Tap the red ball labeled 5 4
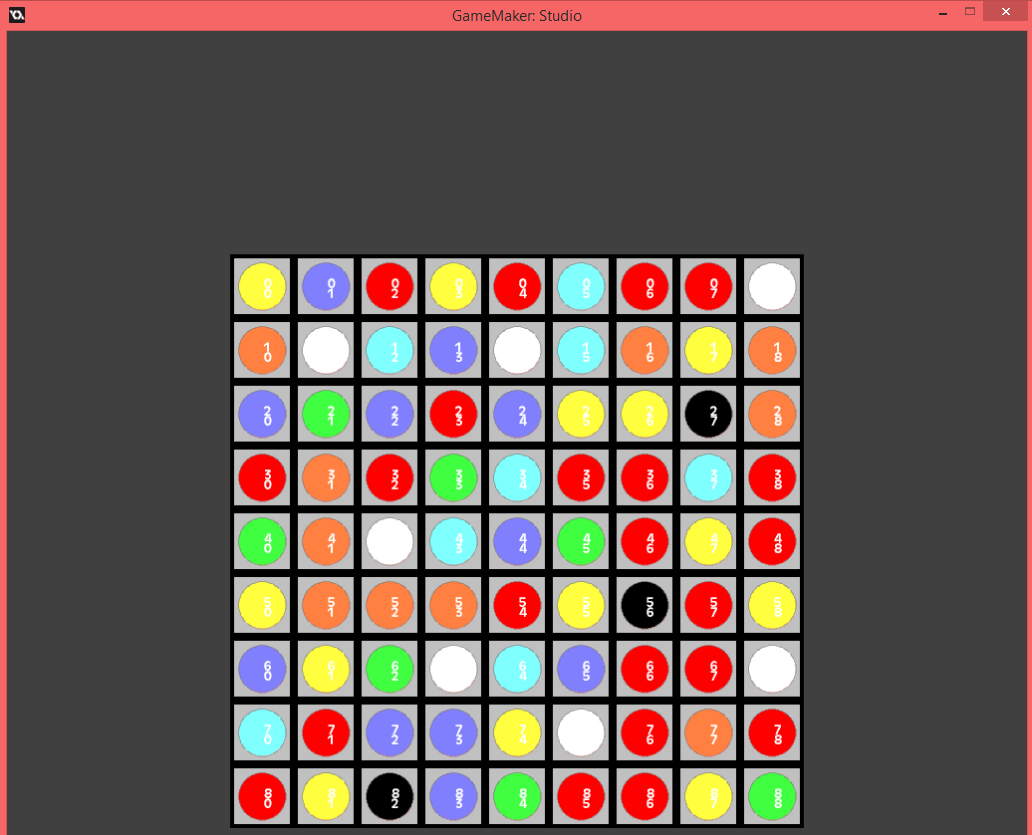 (x=517, y=604)
